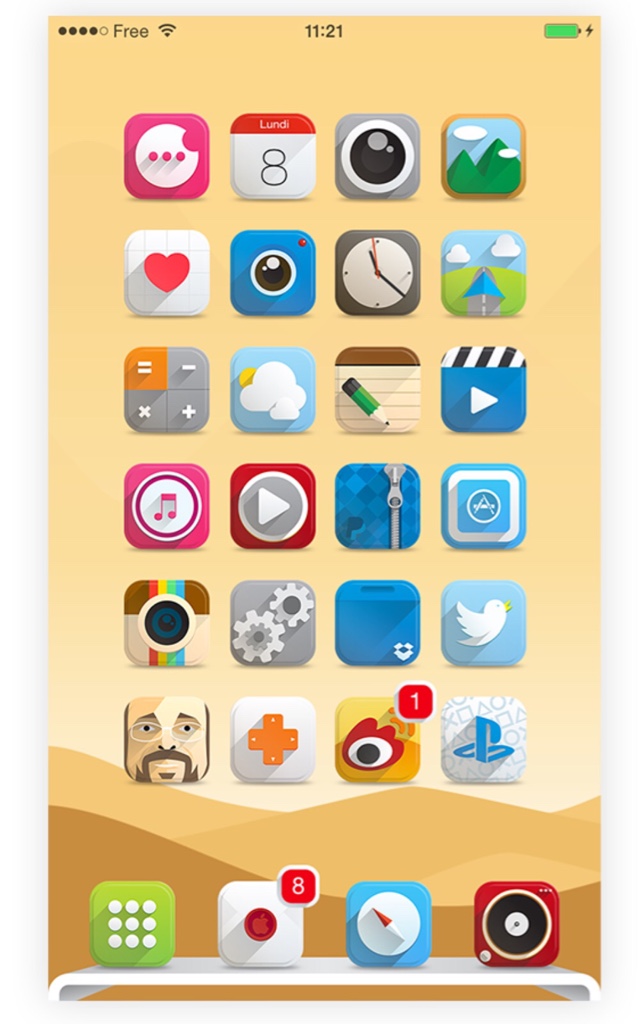Launch the gray Camera app
The image size is (640, 1024).
coord(377,156)
